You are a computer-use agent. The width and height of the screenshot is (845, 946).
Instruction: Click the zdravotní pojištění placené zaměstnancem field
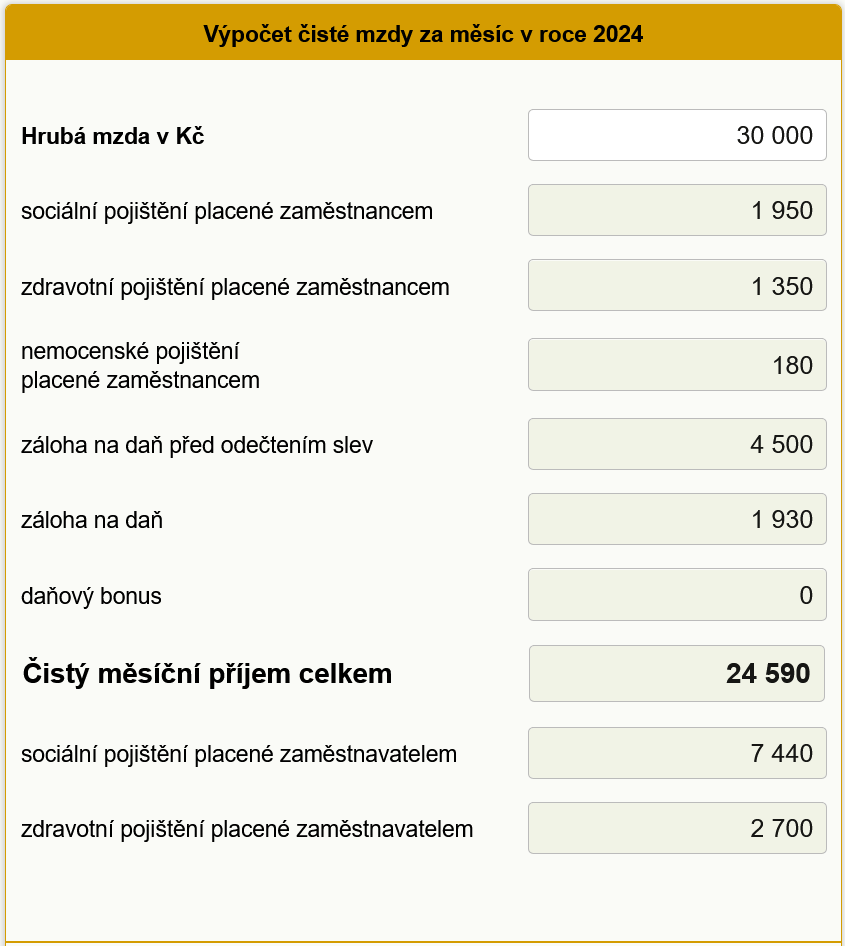676,284
